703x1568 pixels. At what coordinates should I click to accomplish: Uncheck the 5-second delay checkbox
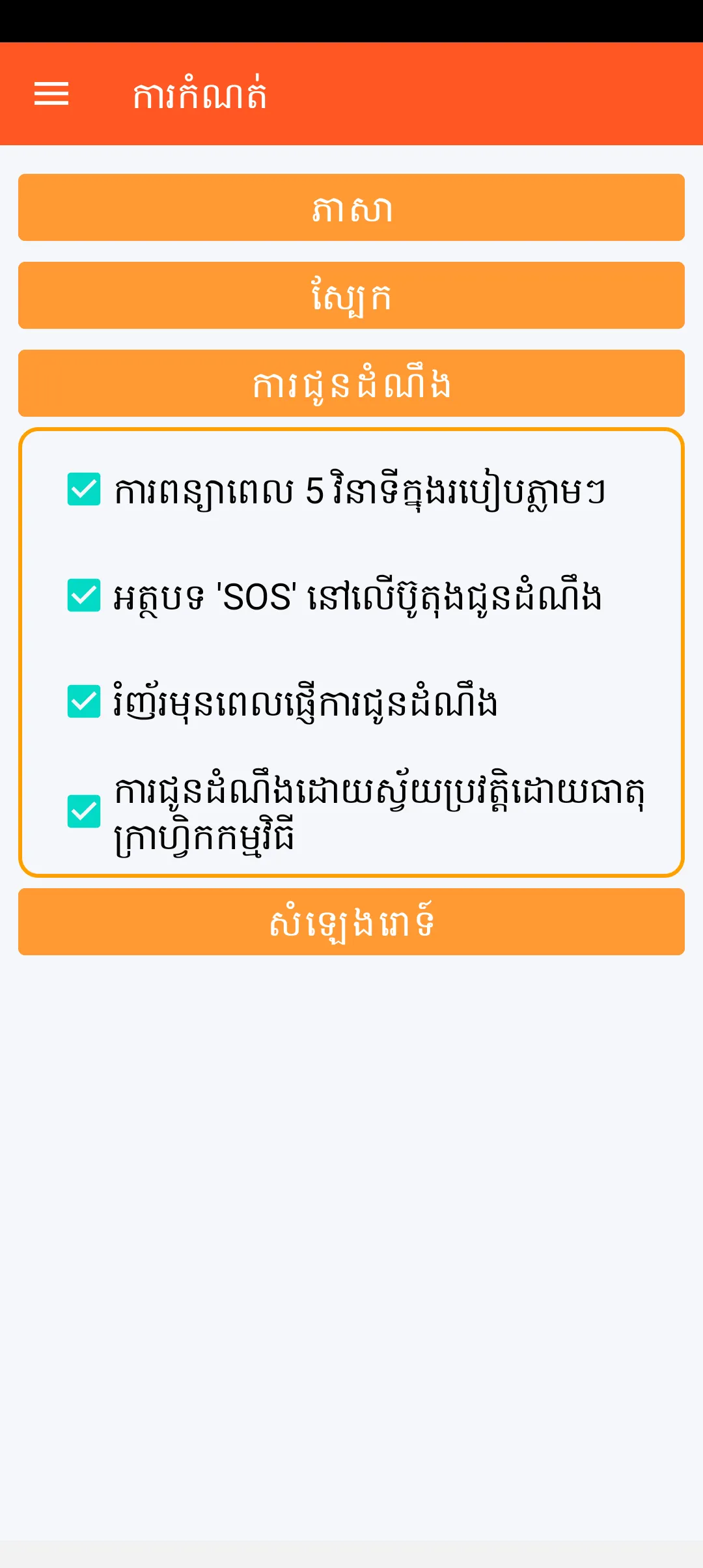(x=84, y=490)
